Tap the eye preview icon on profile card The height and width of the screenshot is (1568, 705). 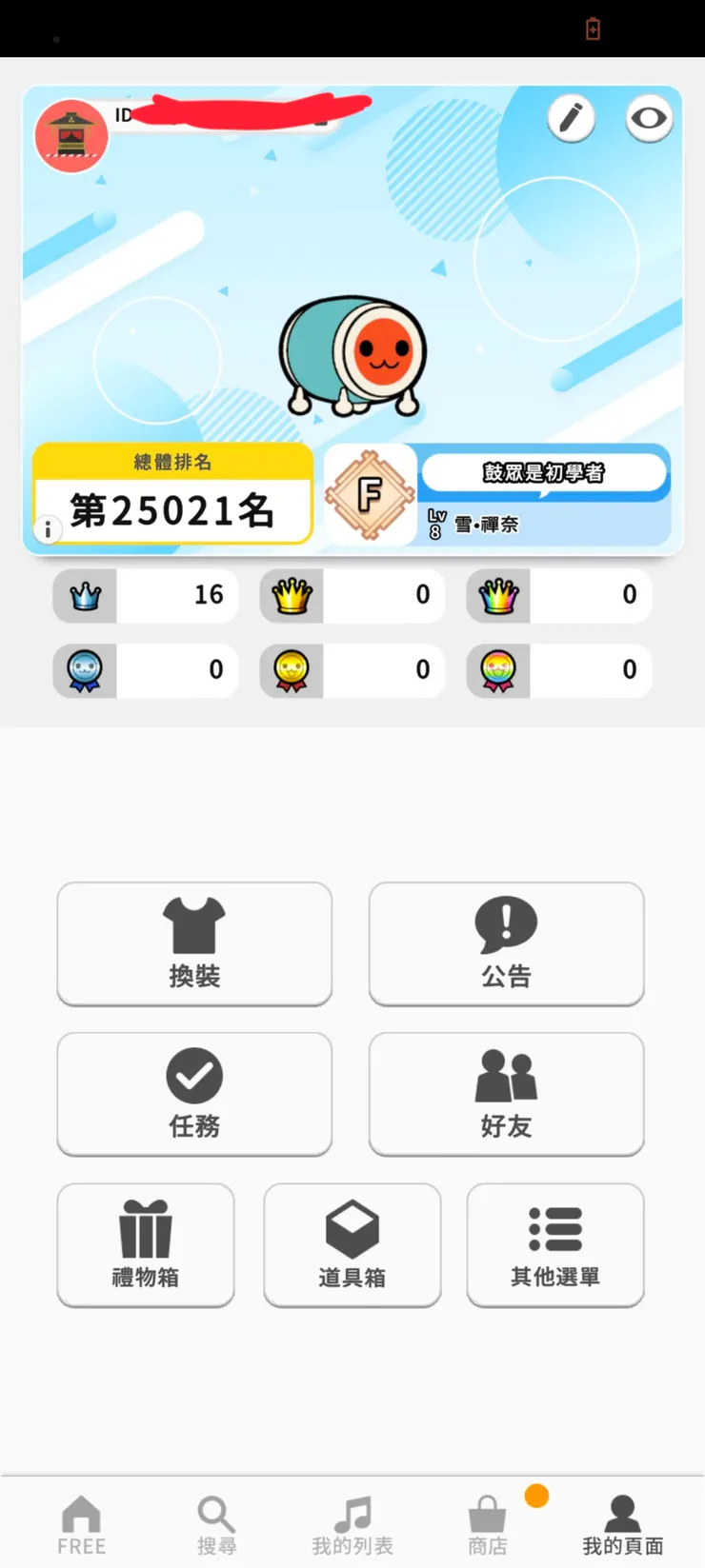point(649,119)
